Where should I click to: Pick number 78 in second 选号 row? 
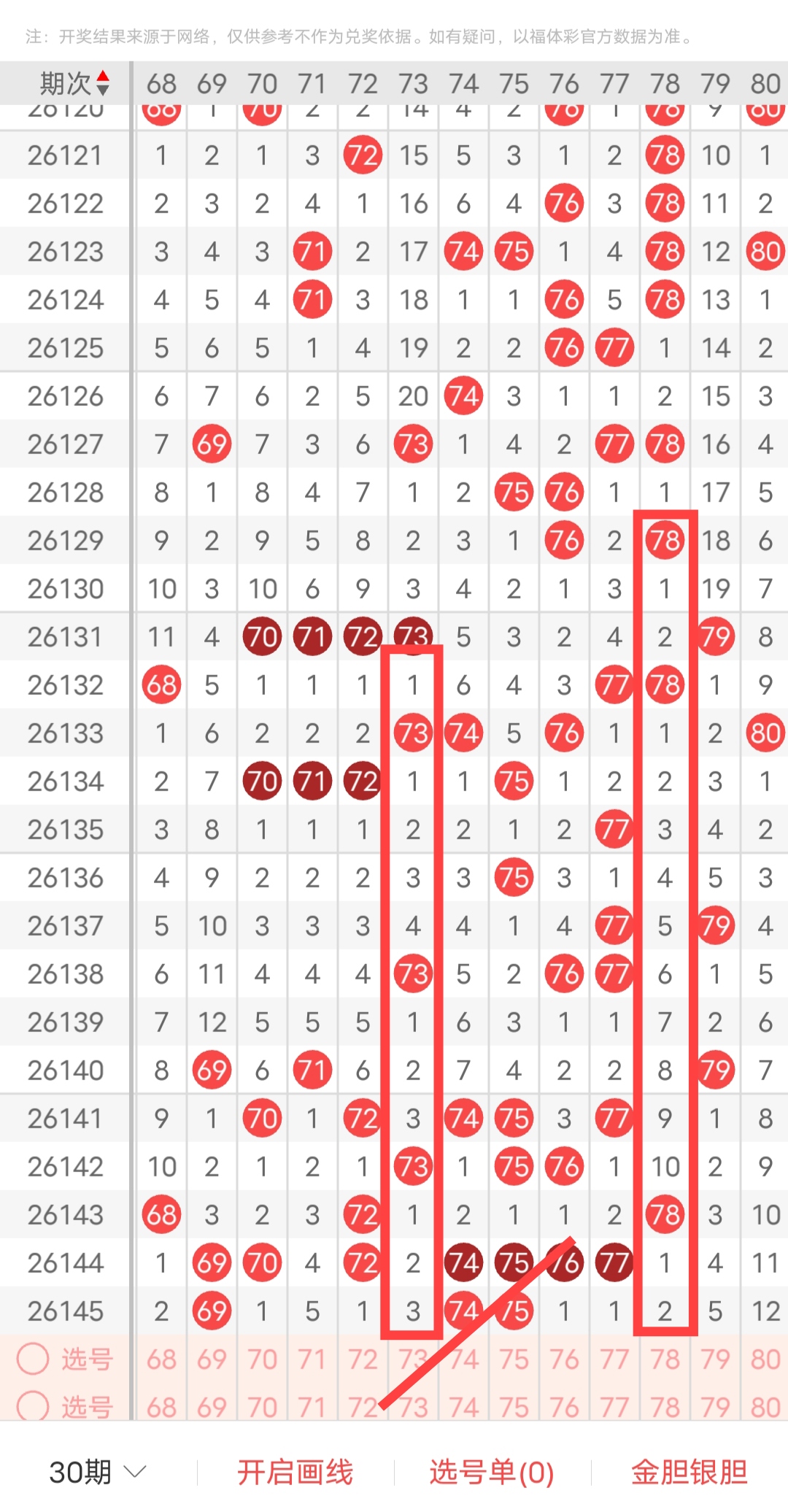[x=665, y=1406]
